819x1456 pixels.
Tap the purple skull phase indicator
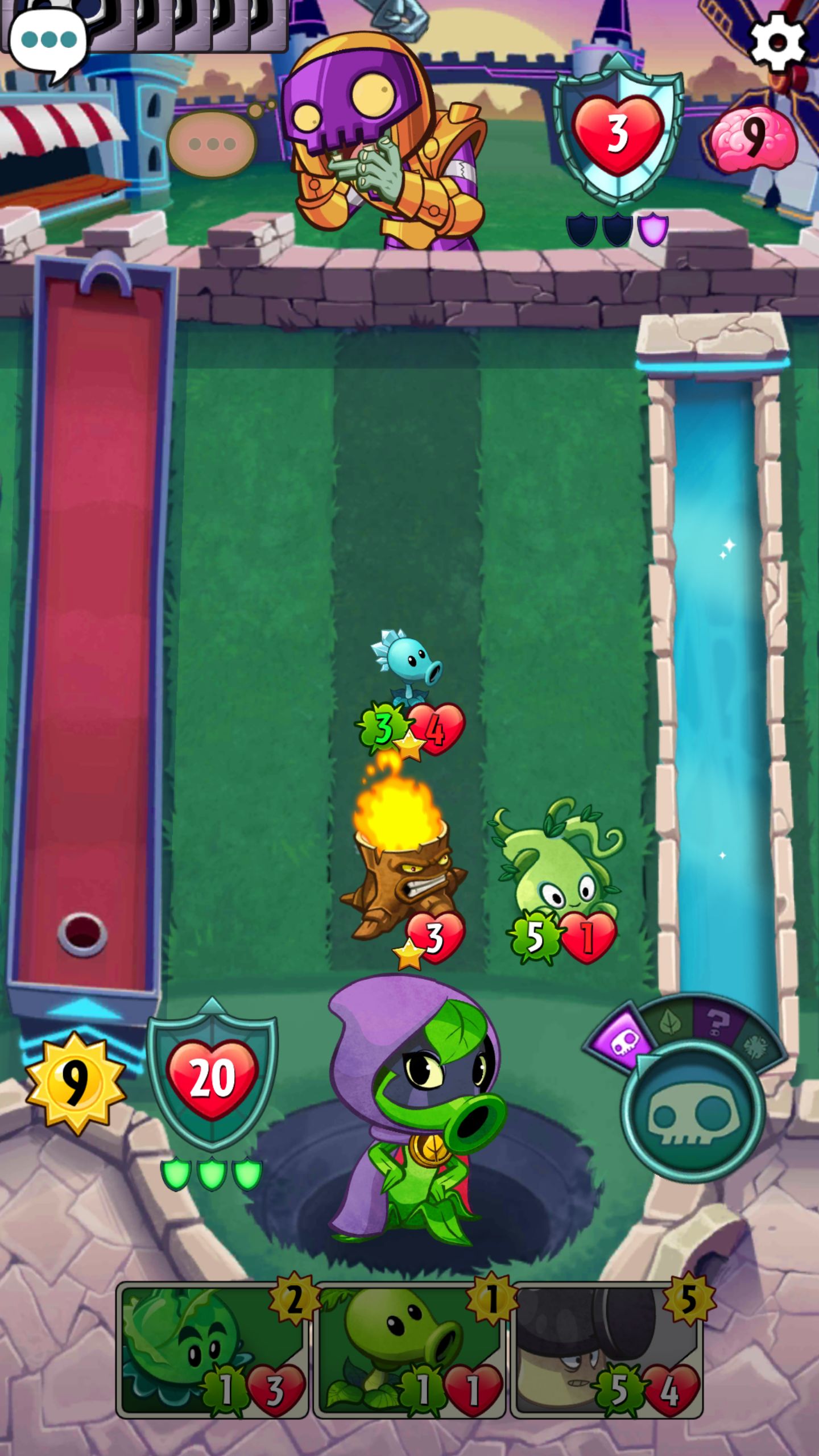tap(621, 1043)
